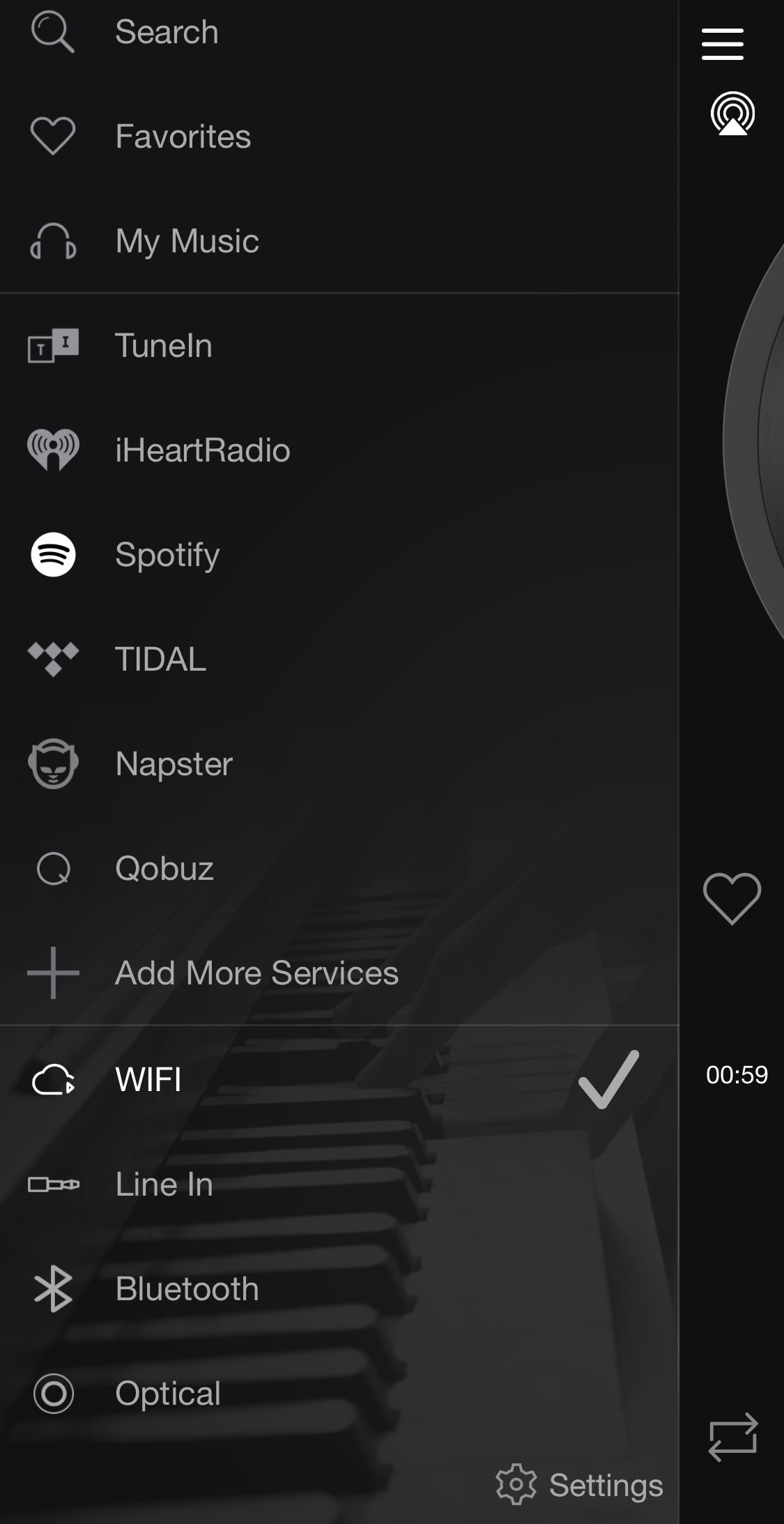Open Settings via the gear label
784x1524 pixels.
point(606,1484)
